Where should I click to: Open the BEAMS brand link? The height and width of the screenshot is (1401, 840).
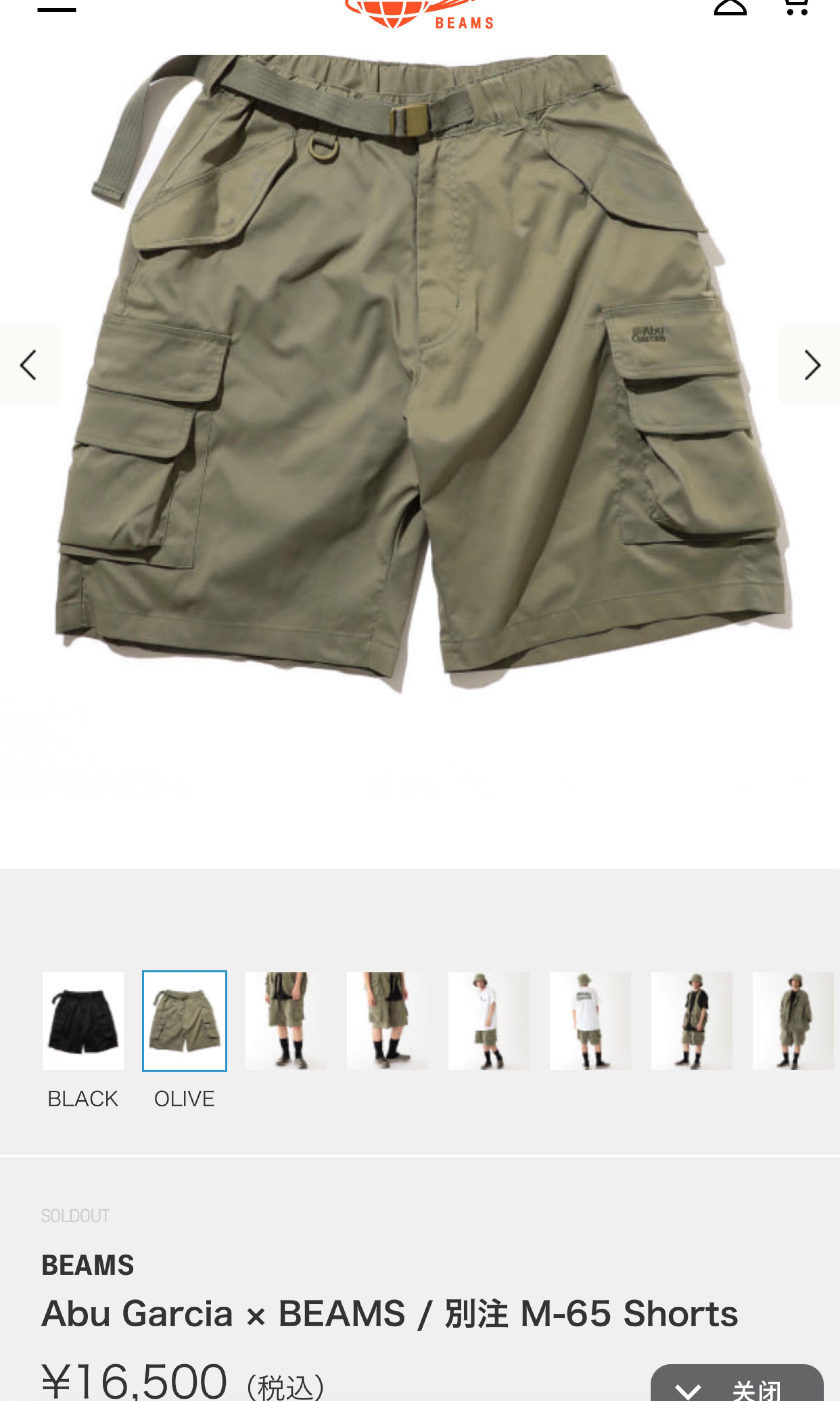88,1265
